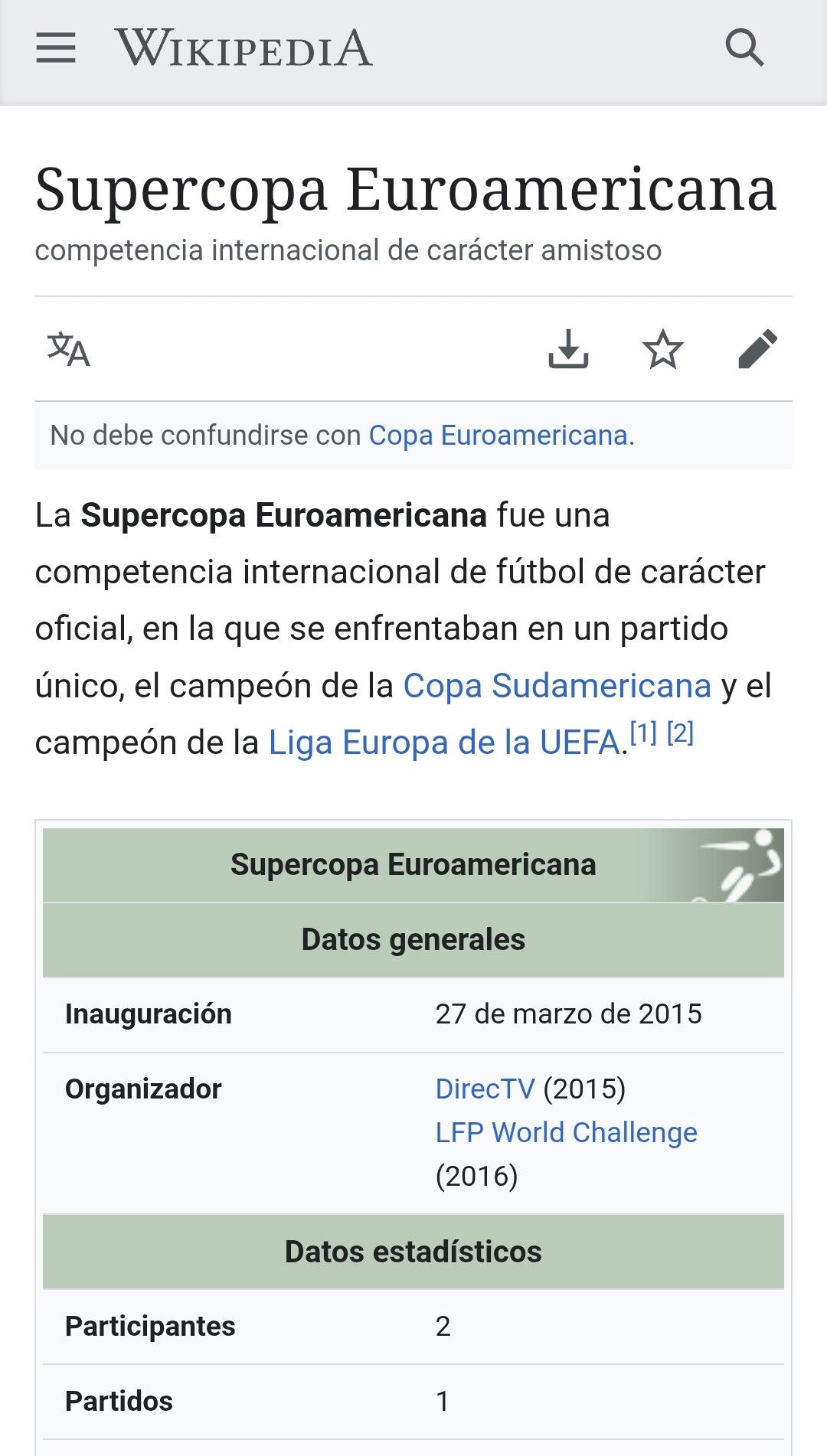Viewport: 827px width, 1456px height.
Task: Tap the Wikipedia logo to go home
Action: pos(244,47)
